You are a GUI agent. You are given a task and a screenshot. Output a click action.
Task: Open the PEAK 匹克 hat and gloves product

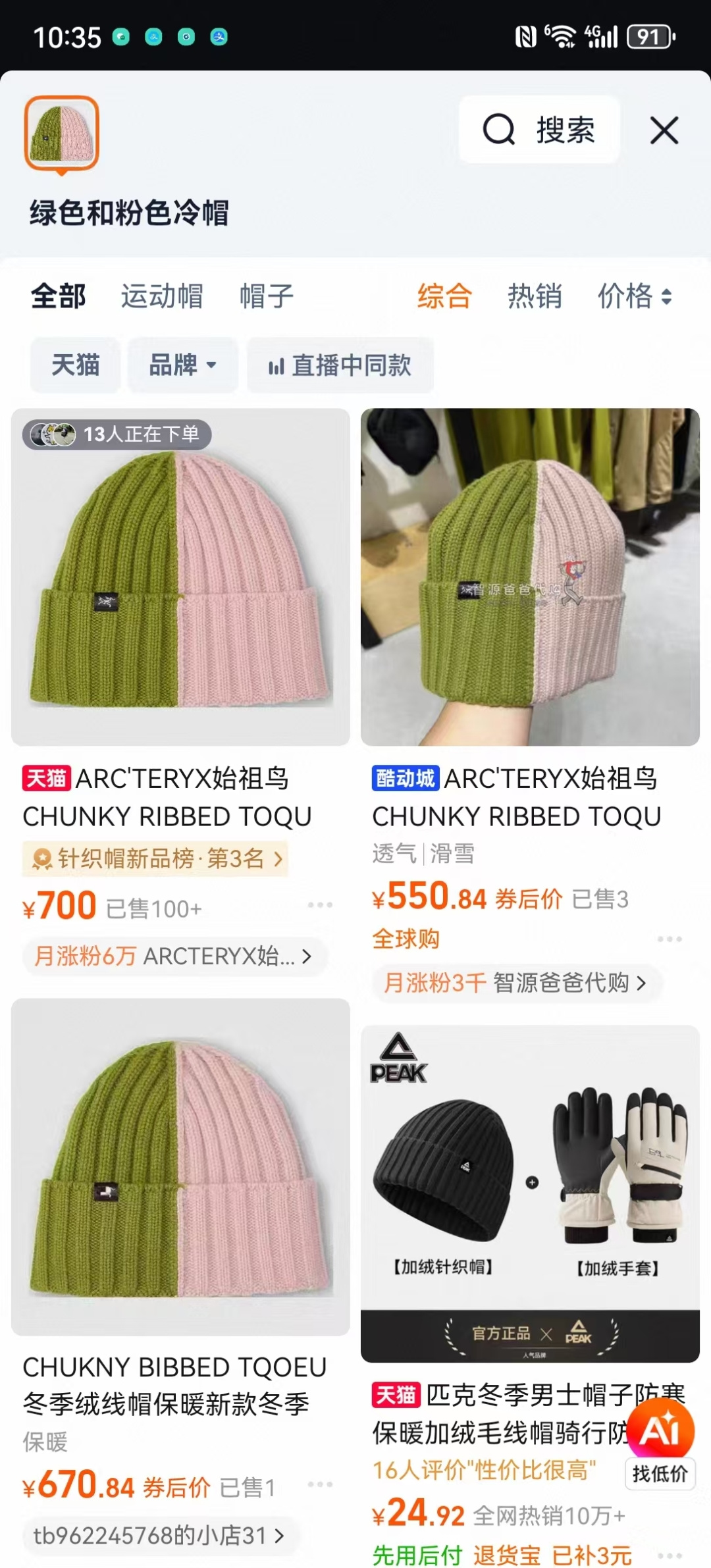click(530, 1193)
